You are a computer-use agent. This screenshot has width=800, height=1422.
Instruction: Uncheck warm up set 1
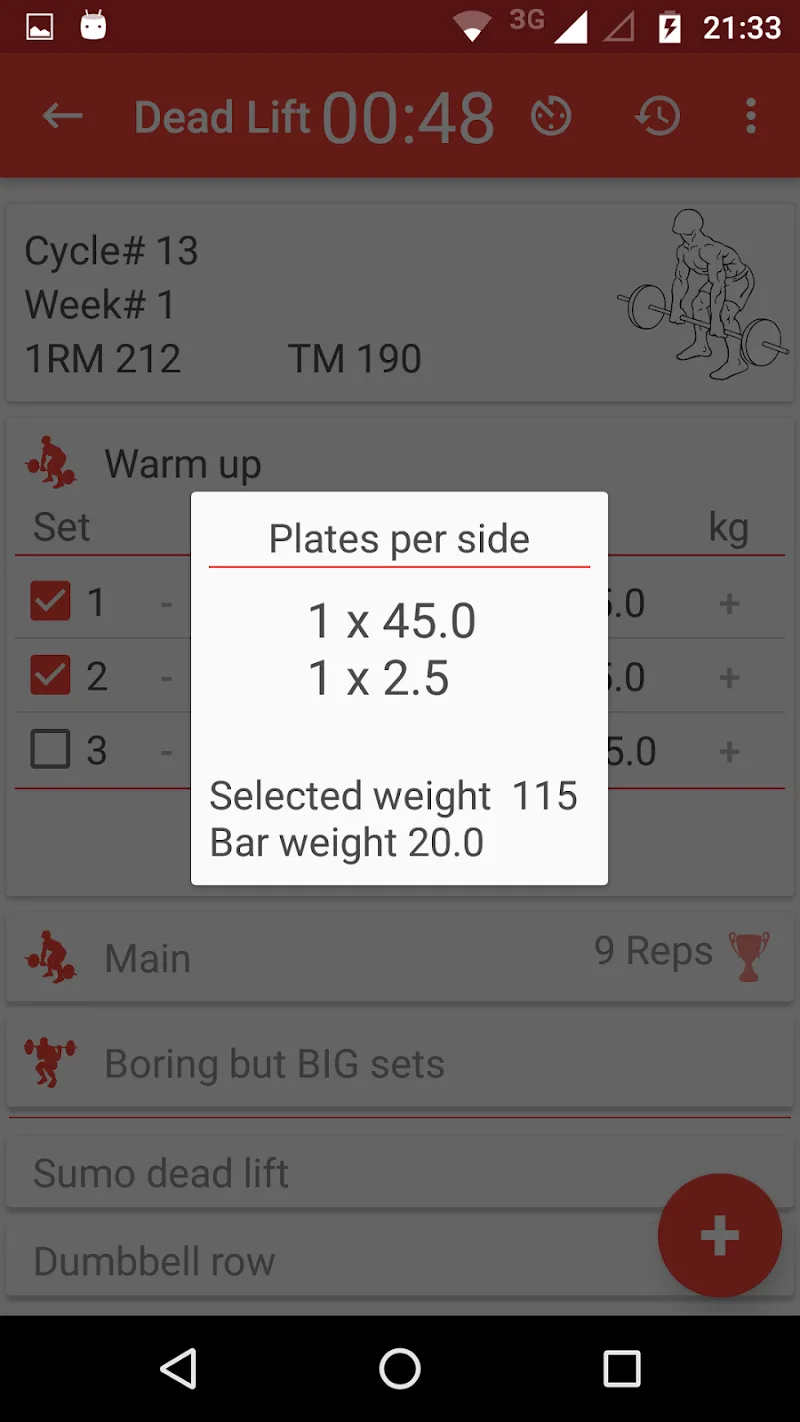pos(50,602)
